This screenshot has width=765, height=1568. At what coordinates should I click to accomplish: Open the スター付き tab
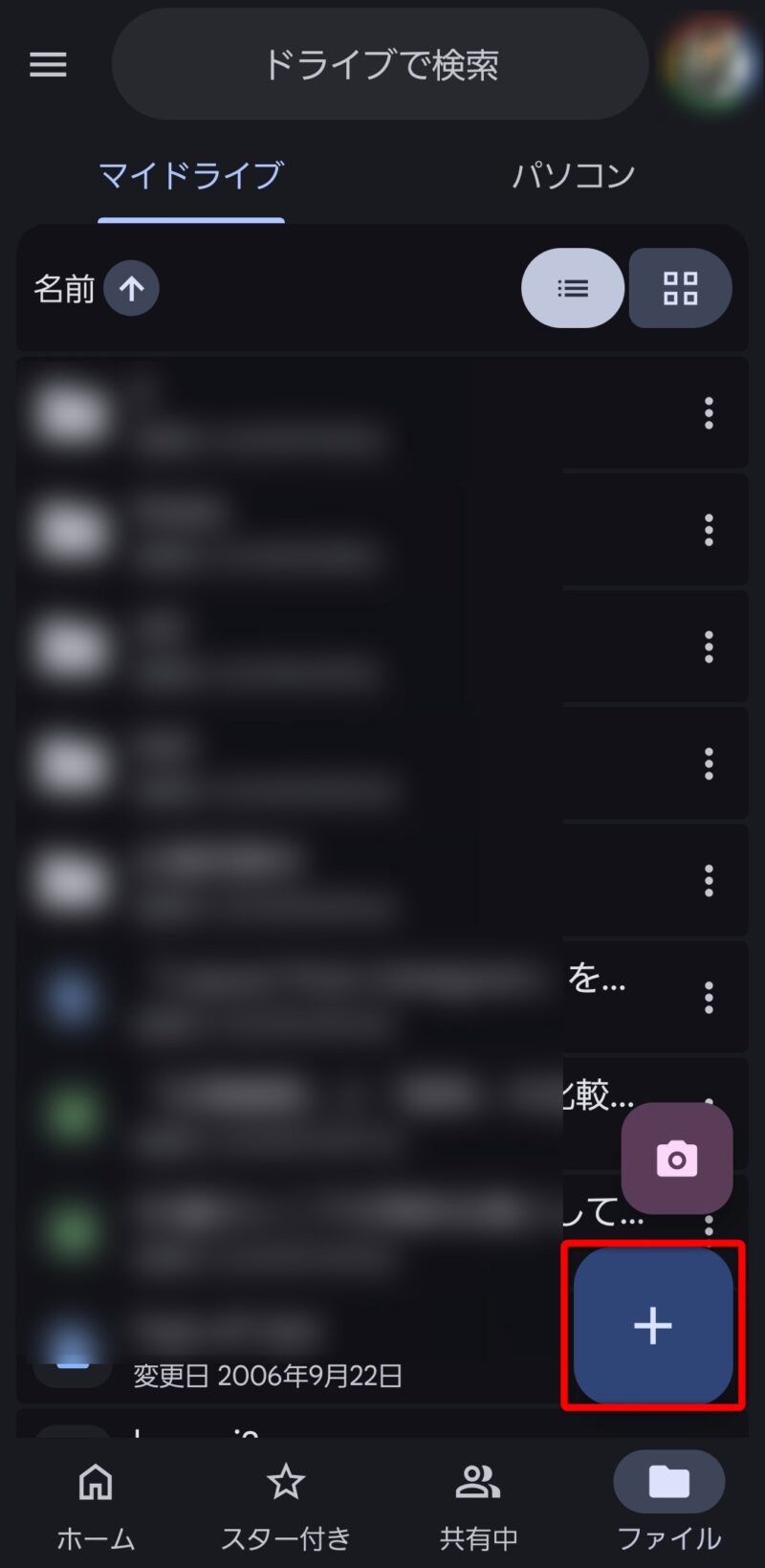(286, 1502)
